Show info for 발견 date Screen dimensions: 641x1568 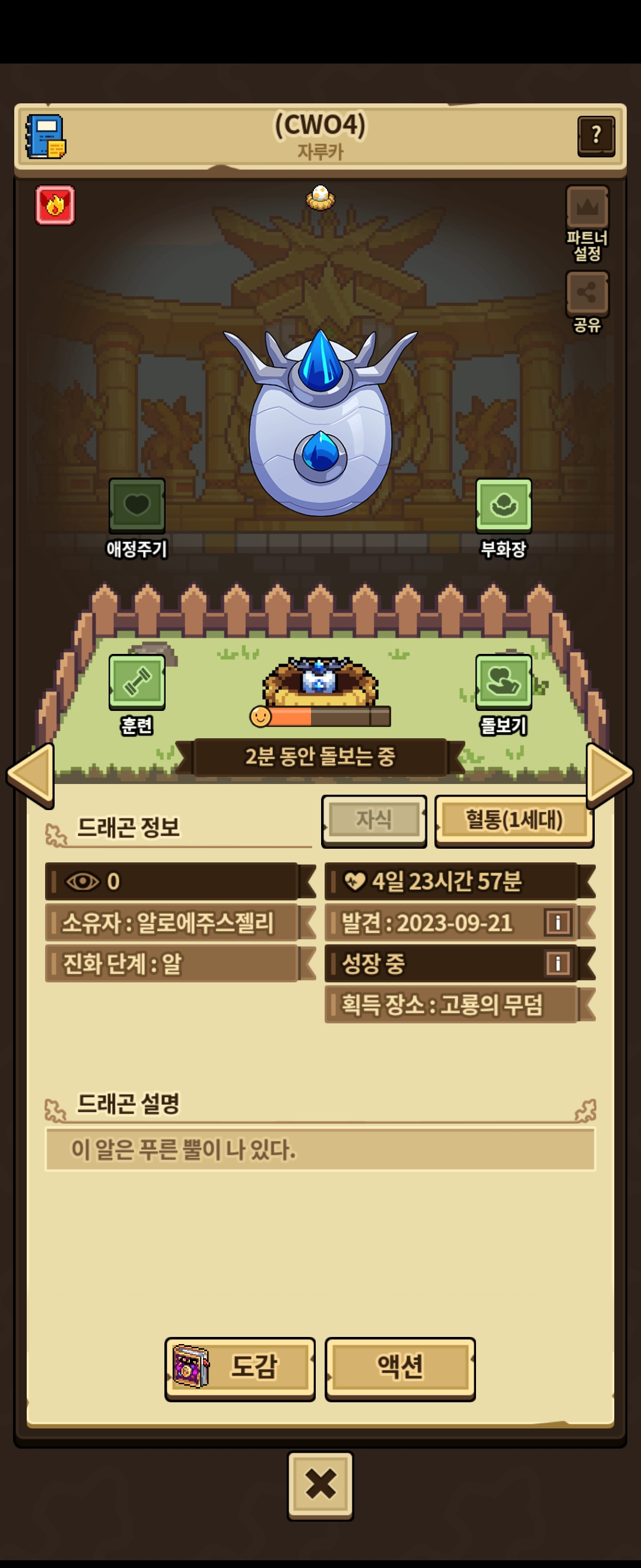tap(558, 922)
